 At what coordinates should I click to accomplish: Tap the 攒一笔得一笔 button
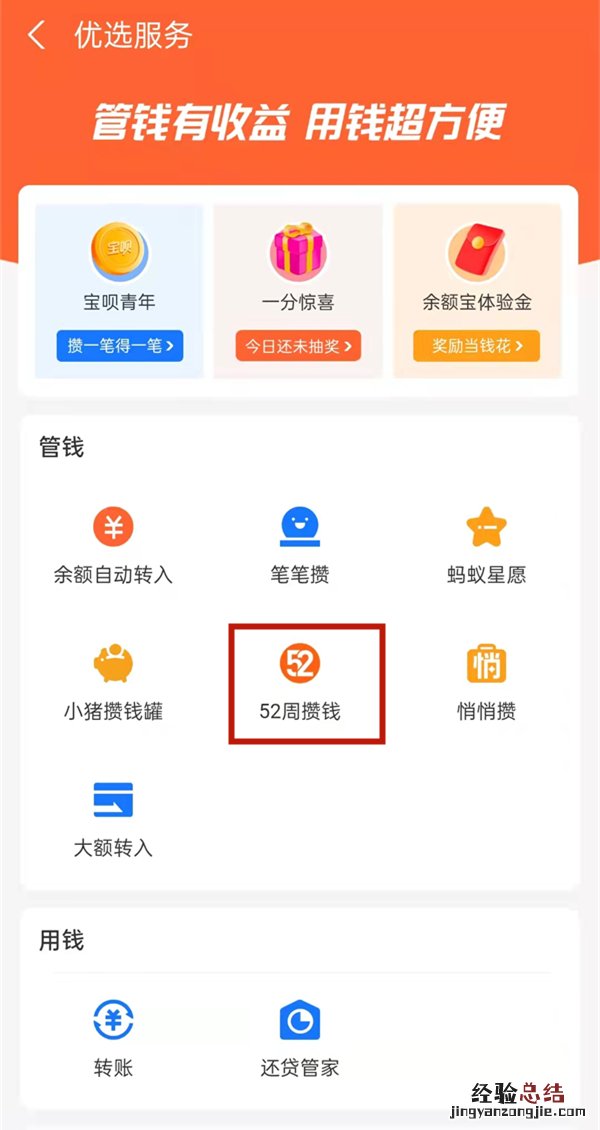[119, 346]
